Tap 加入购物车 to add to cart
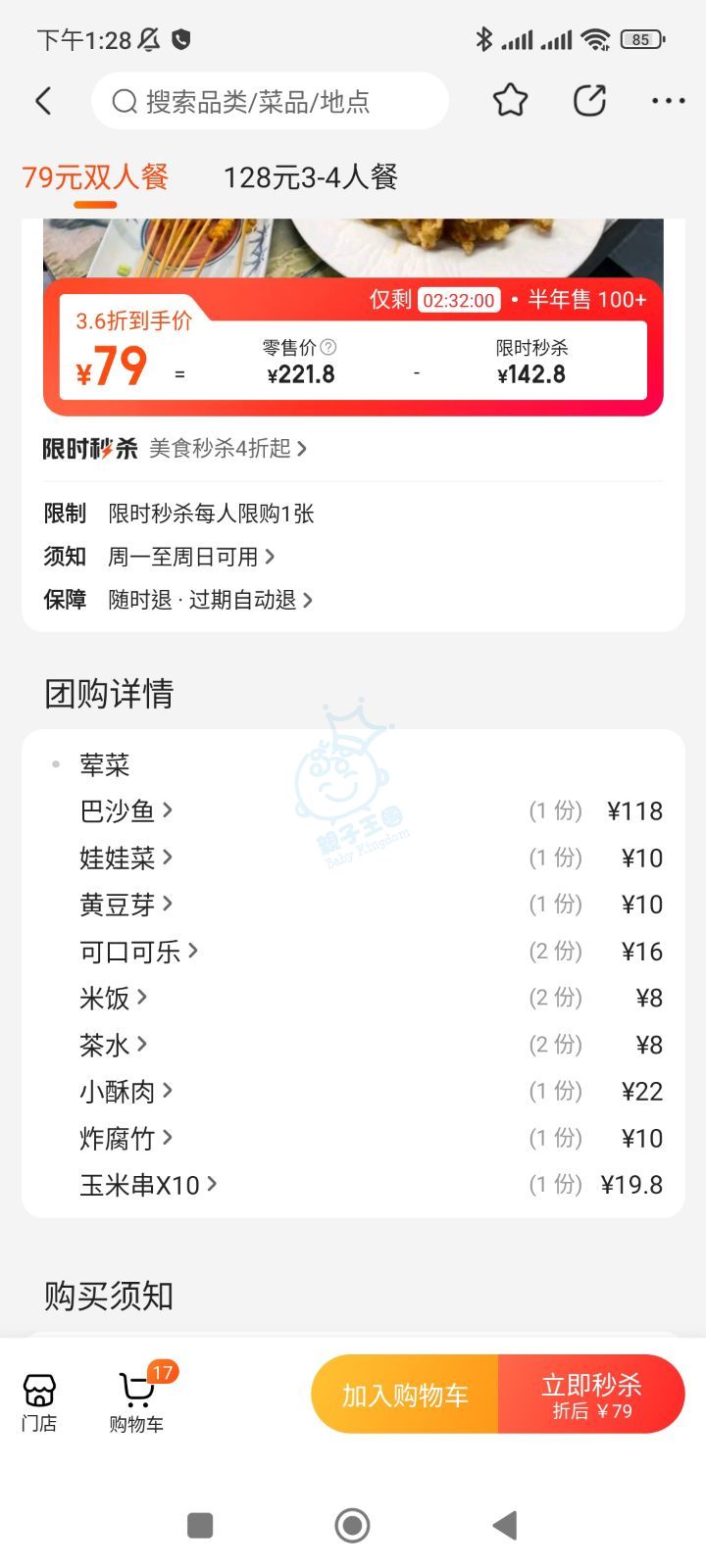Viewport: 706px width, 1568px height. tap(405, 1395)
